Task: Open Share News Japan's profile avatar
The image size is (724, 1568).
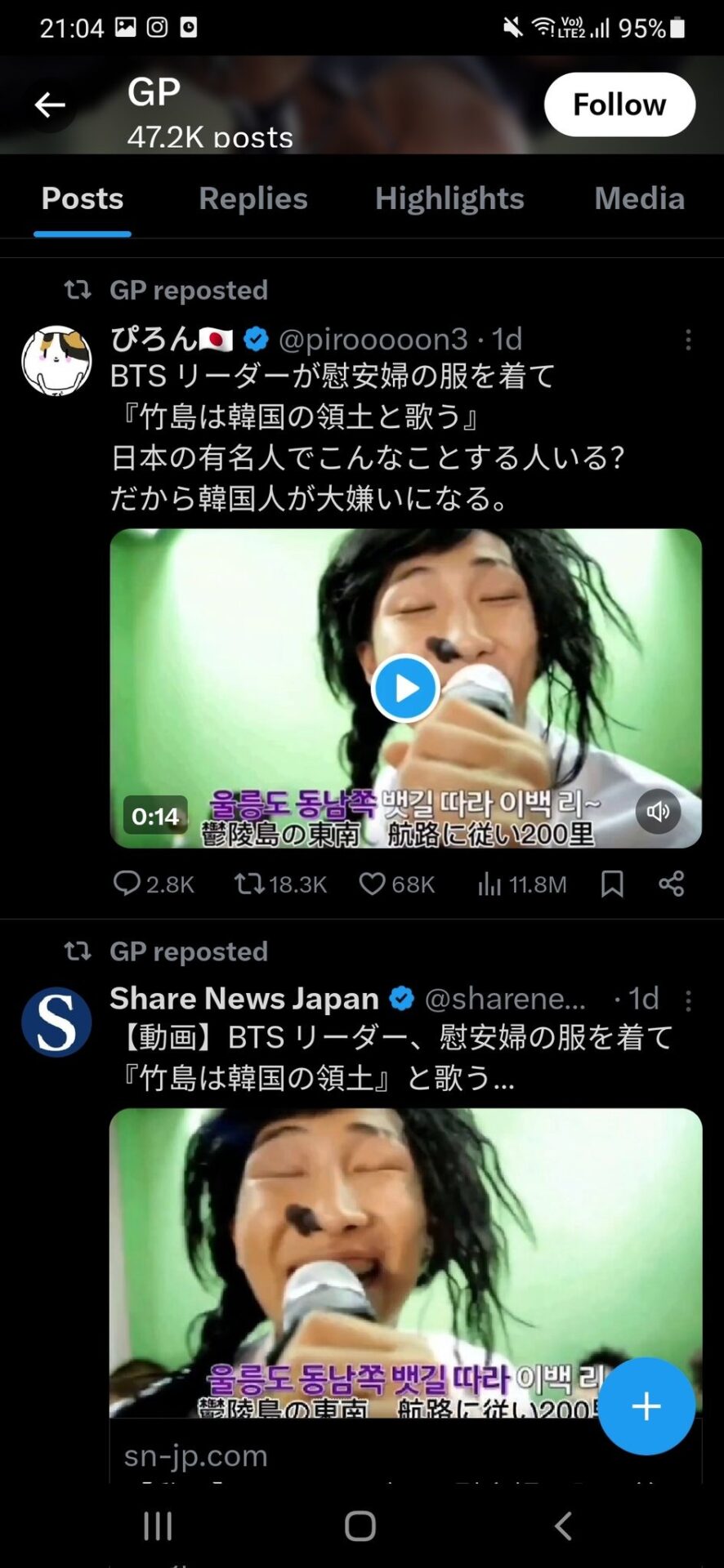Action: (56, 1022)
